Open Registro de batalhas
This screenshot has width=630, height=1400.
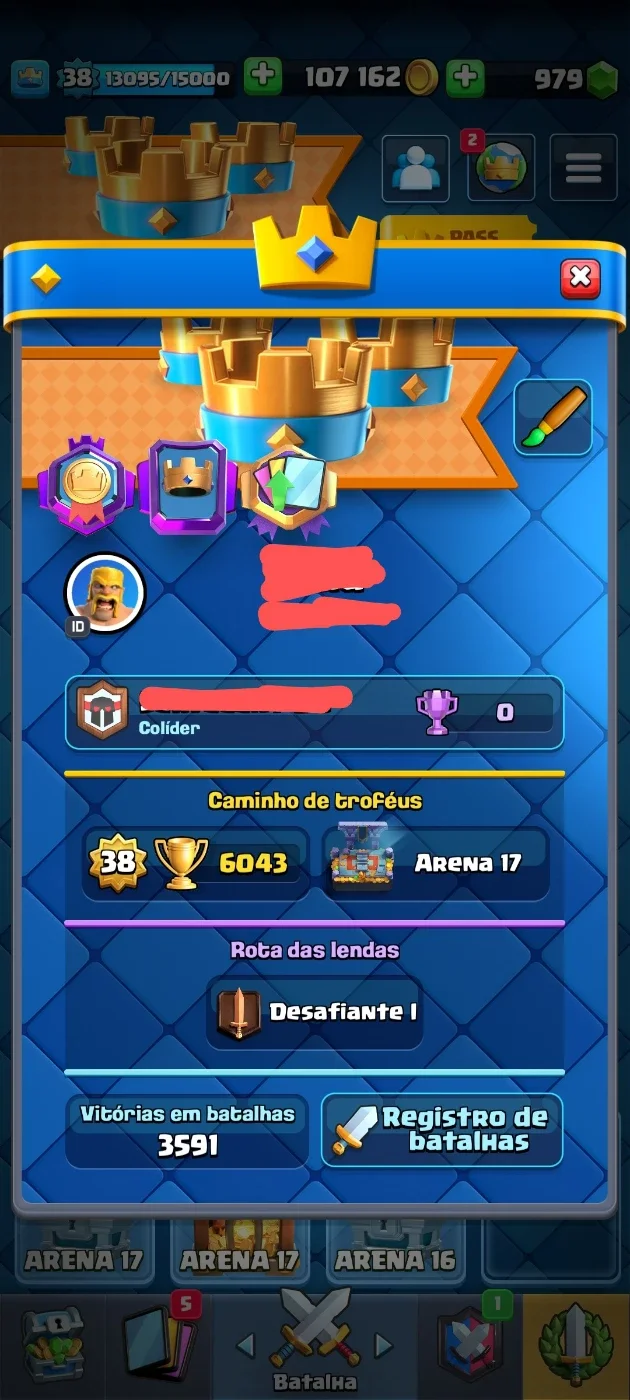442,1130
